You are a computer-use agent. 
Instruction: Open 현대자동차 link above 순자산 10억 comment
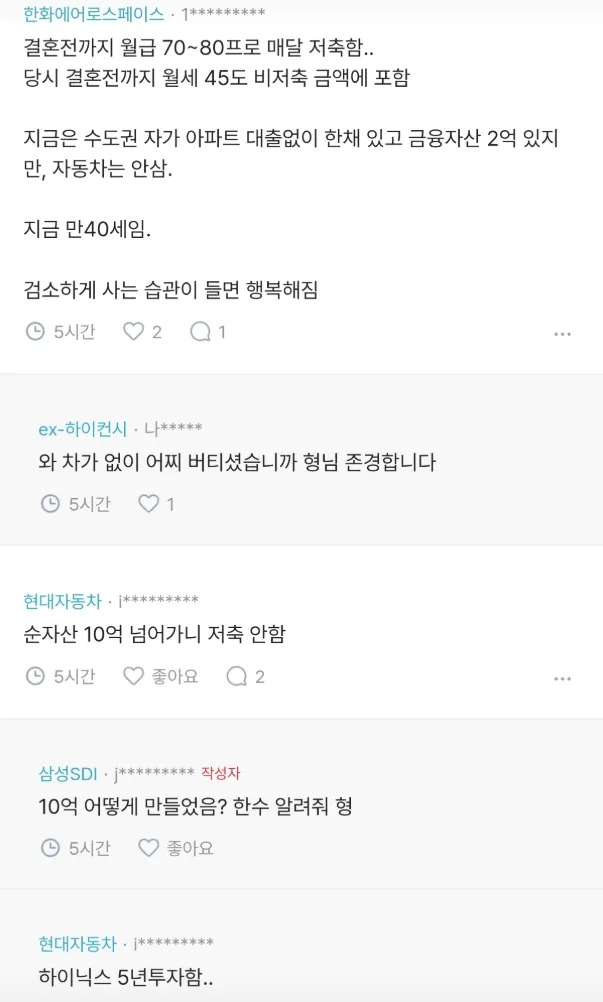point(63,601)
